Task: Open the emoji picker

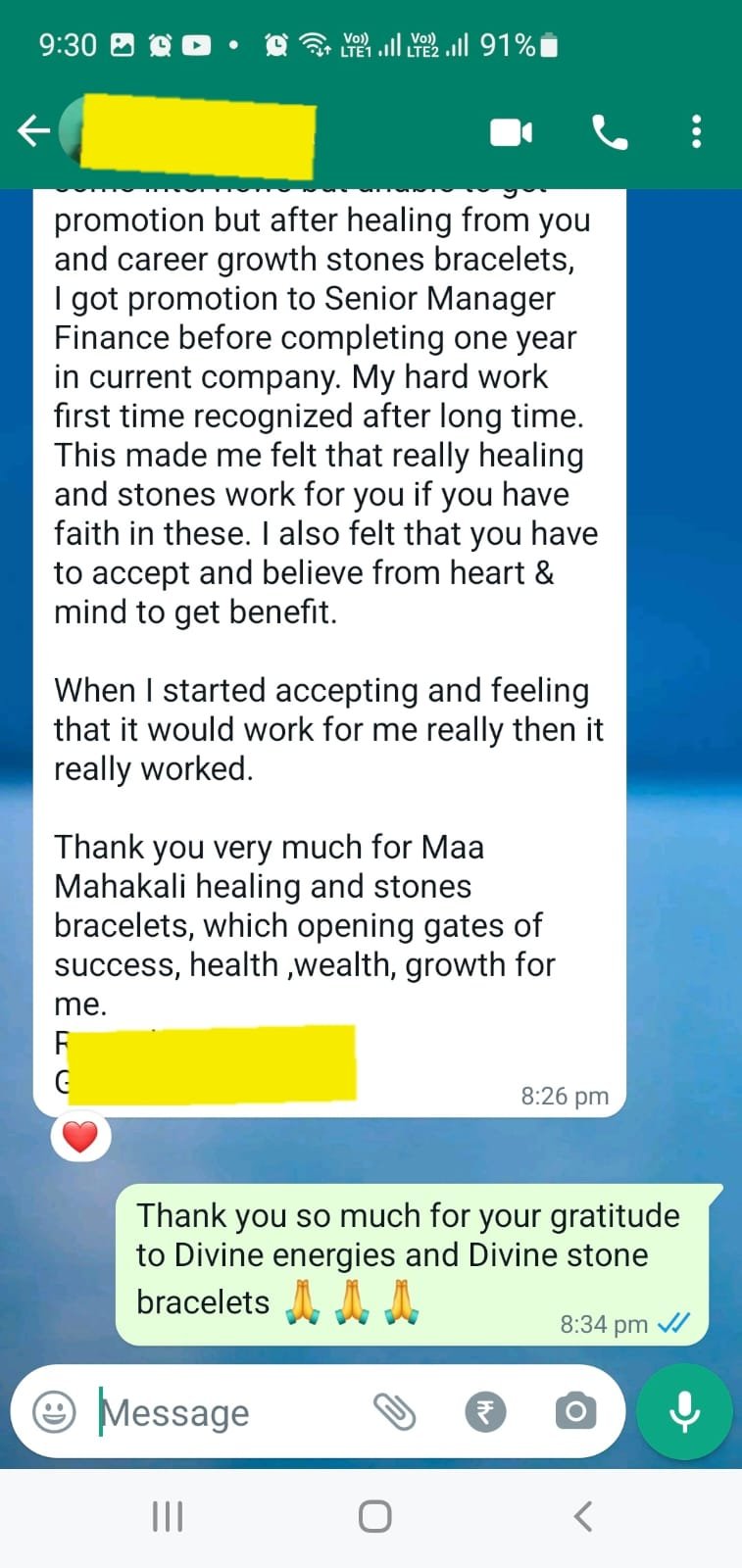Action: [x=54, y=1412]
